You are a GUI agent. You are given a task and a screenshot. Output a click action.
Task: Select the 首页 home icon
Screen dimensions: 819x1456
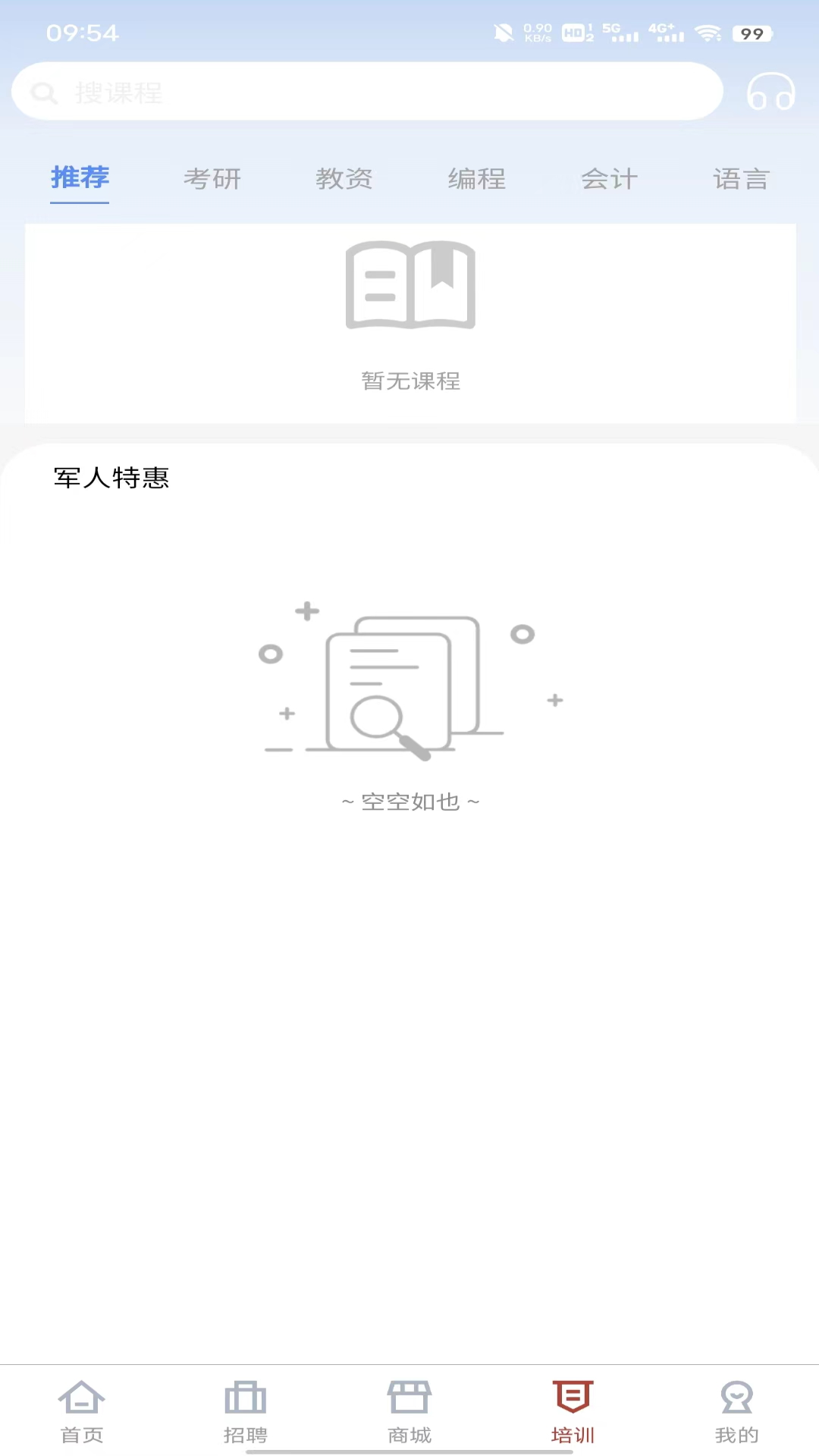coord(81,1397)
